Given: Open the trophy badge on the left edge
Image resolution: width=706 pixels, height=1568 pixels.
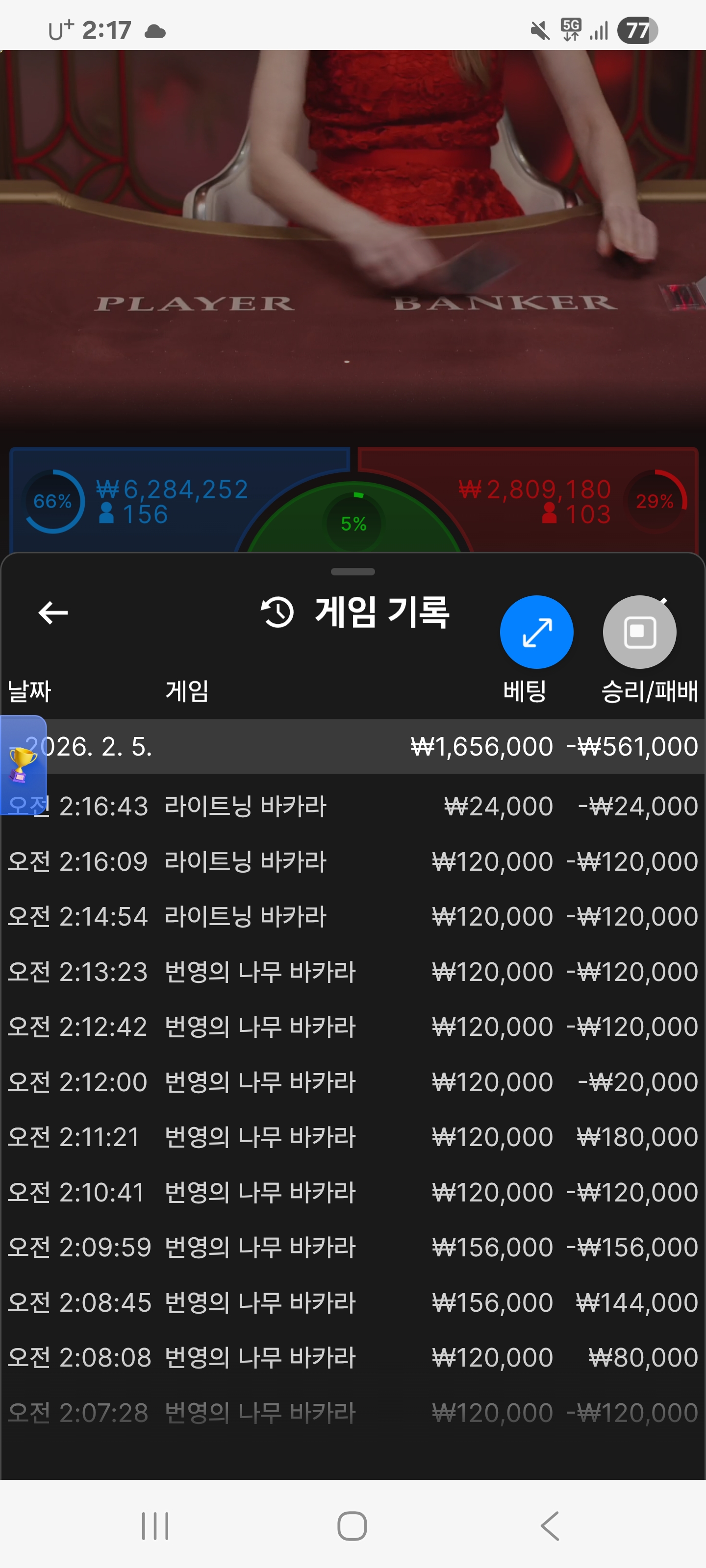Looking at the screenshot, I should 23,764.
